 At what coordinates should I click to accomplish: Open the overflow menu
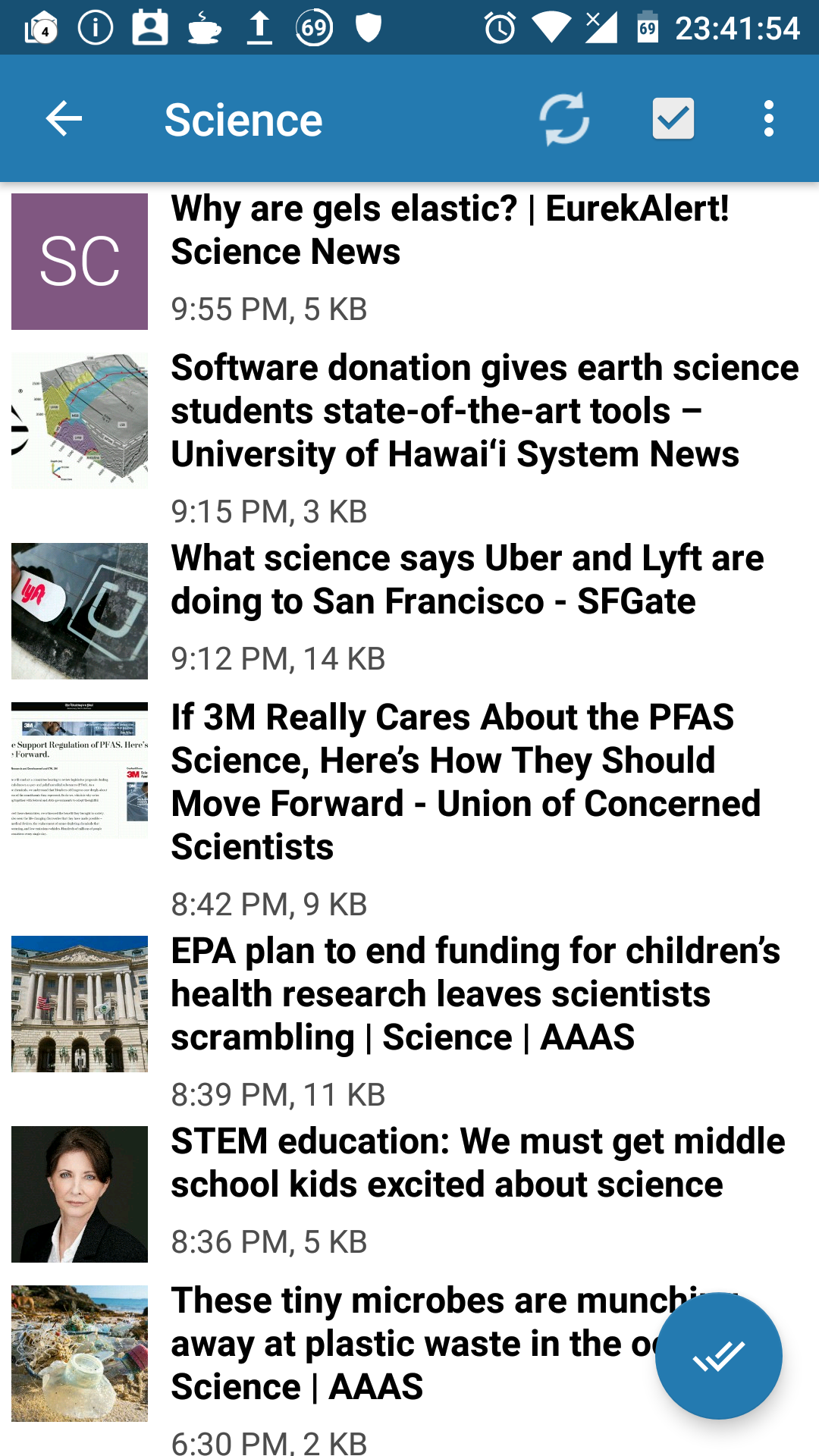click(768, 119)
